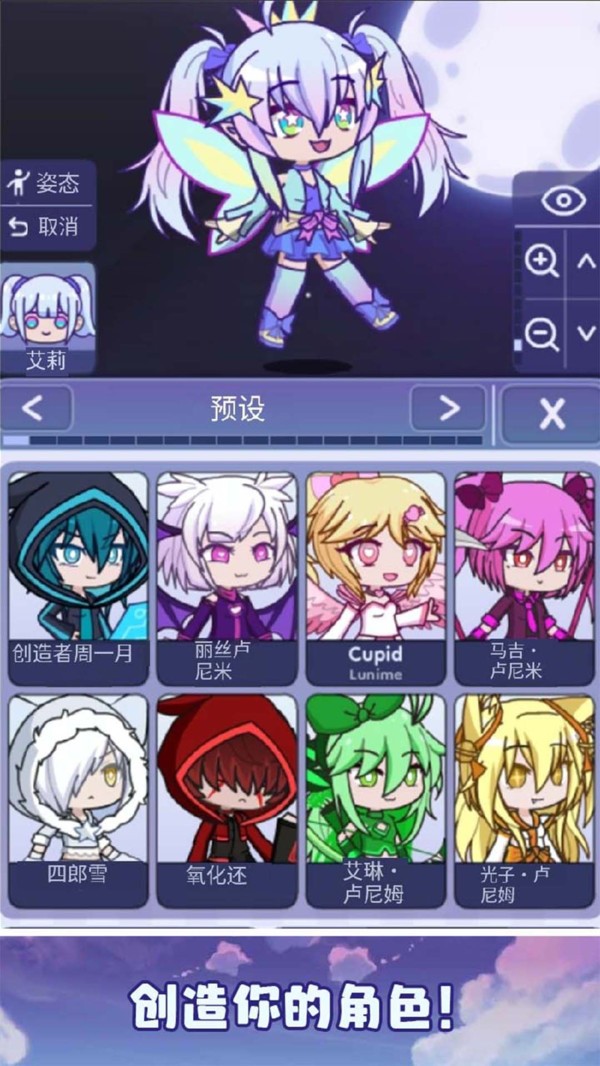The width and height of the screenshot is (600, 1066).
Task: Zoom in on the character
Action: click(x=542, y=262)
